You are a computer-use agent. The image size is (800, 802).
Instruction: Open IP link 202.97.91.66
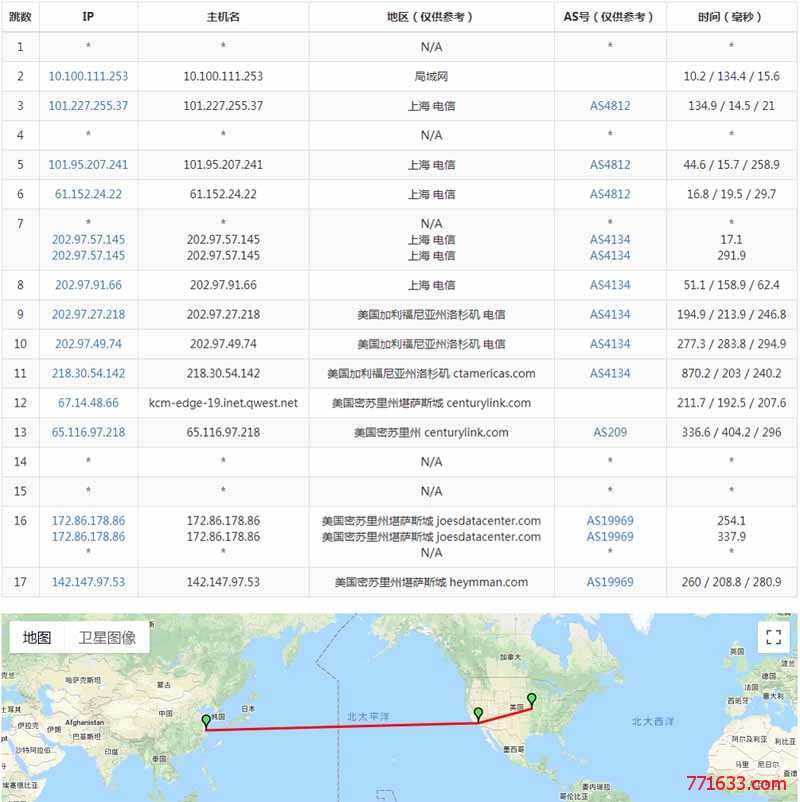tap(88, 285)
